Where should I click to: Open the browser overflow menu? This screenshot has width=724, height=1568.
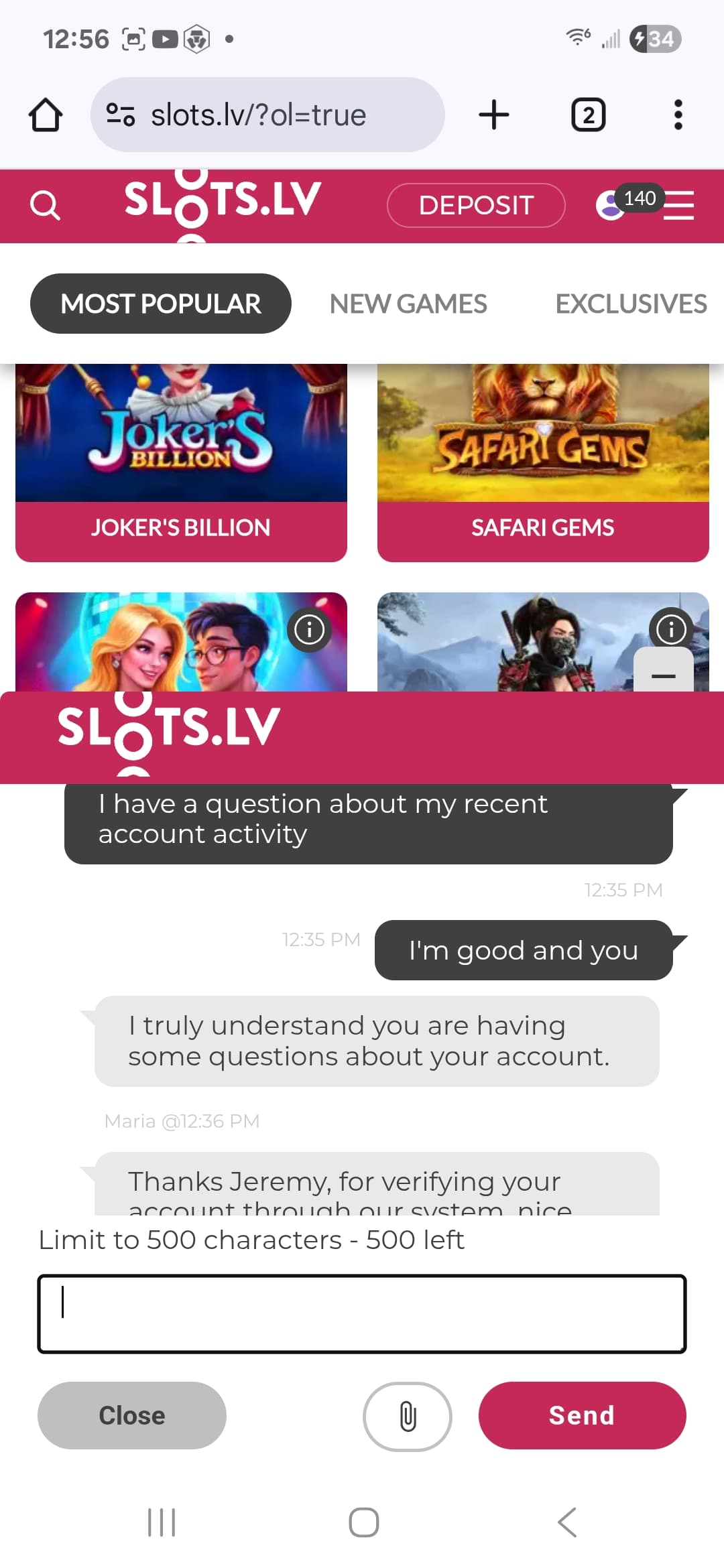coord(678,115)
